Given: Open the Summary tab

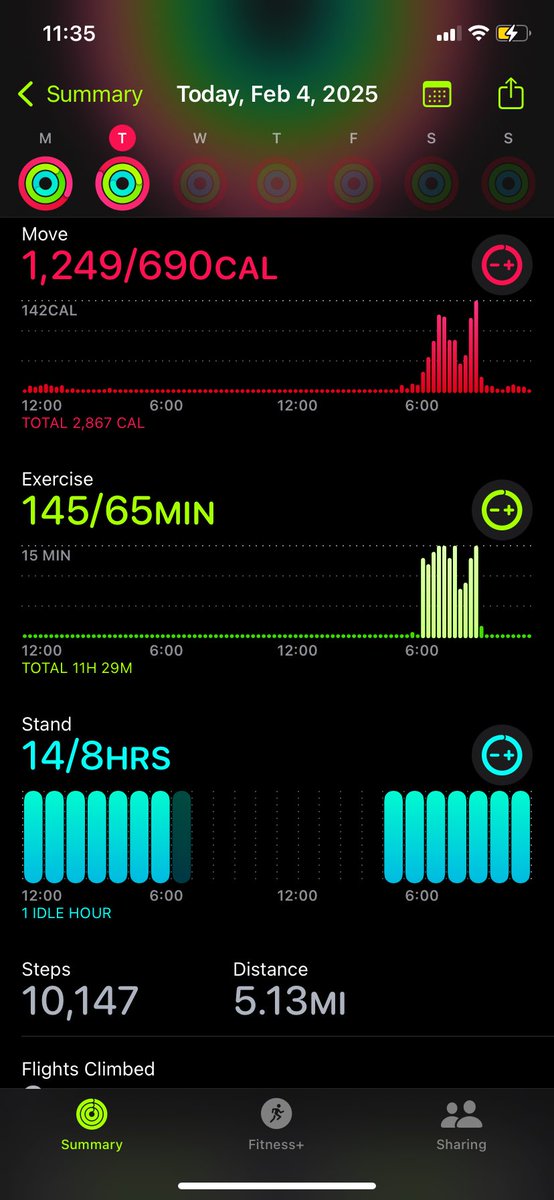Looking at the screenshot, I should click(x=91, y=1125).
